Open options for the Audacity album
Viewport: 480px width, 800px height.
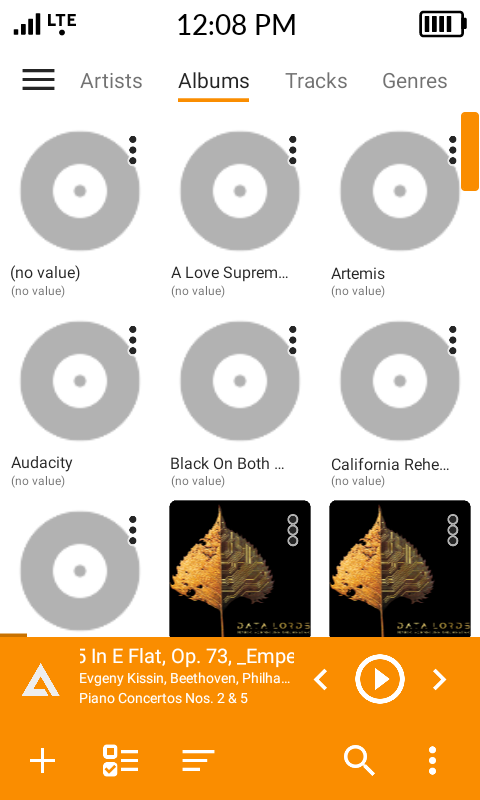coord(133,340)
